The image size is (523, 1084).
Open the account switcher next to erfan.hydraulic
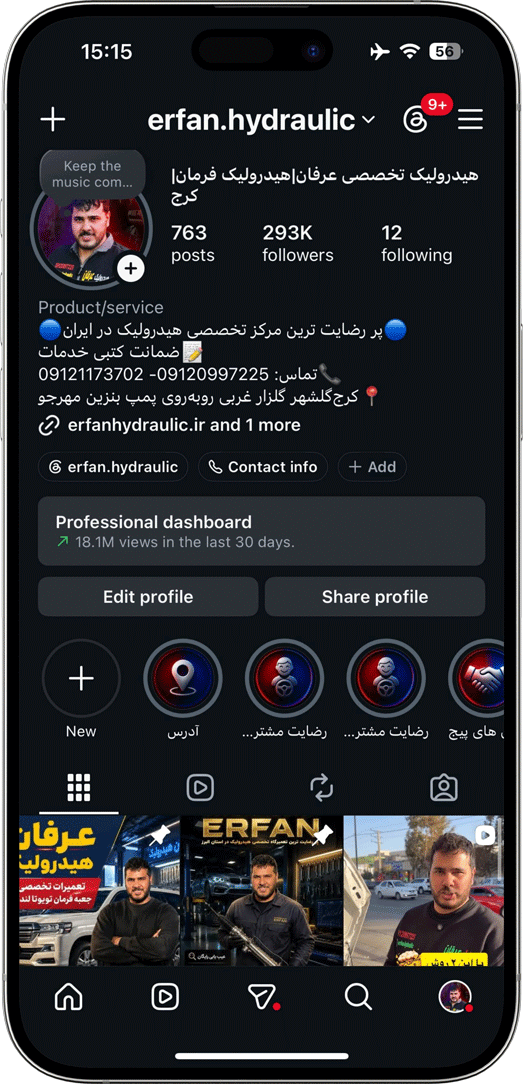(x=369, y=120)
